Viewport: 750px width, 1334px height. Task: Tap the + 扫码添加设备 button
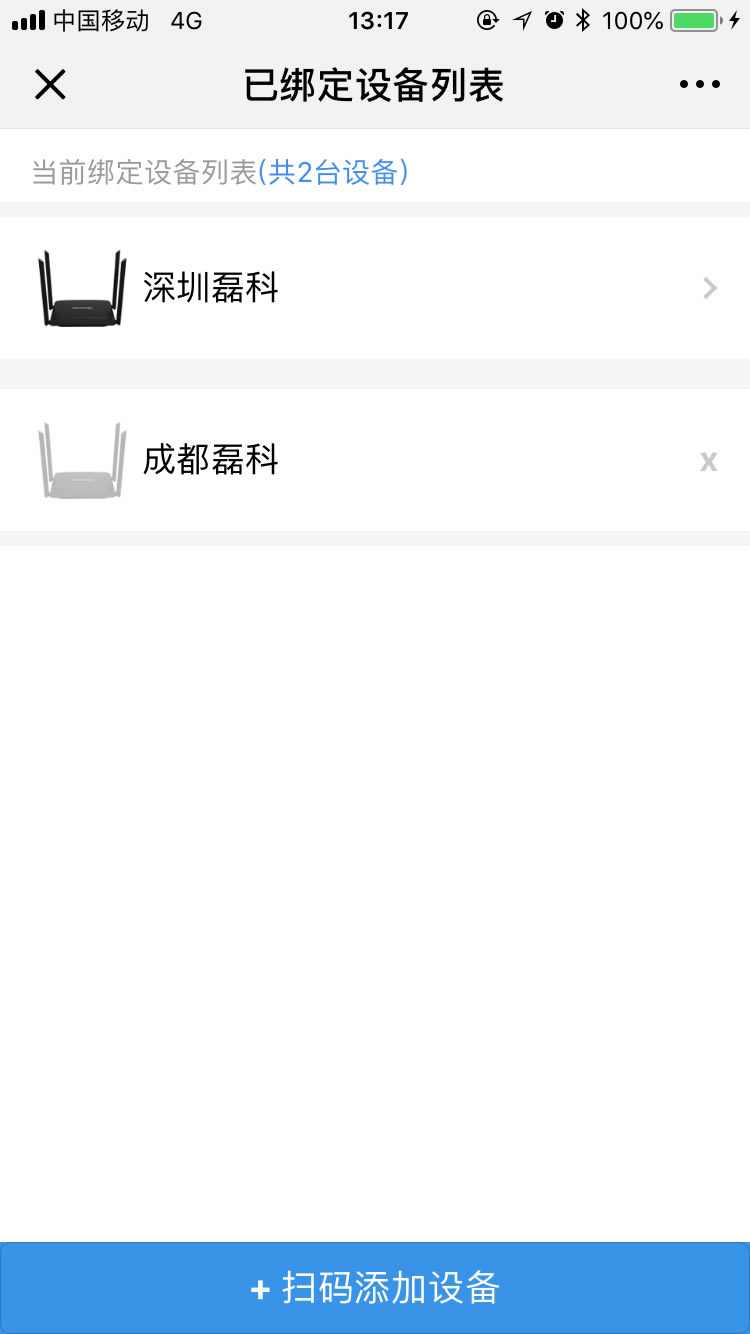coord(375,1288)
